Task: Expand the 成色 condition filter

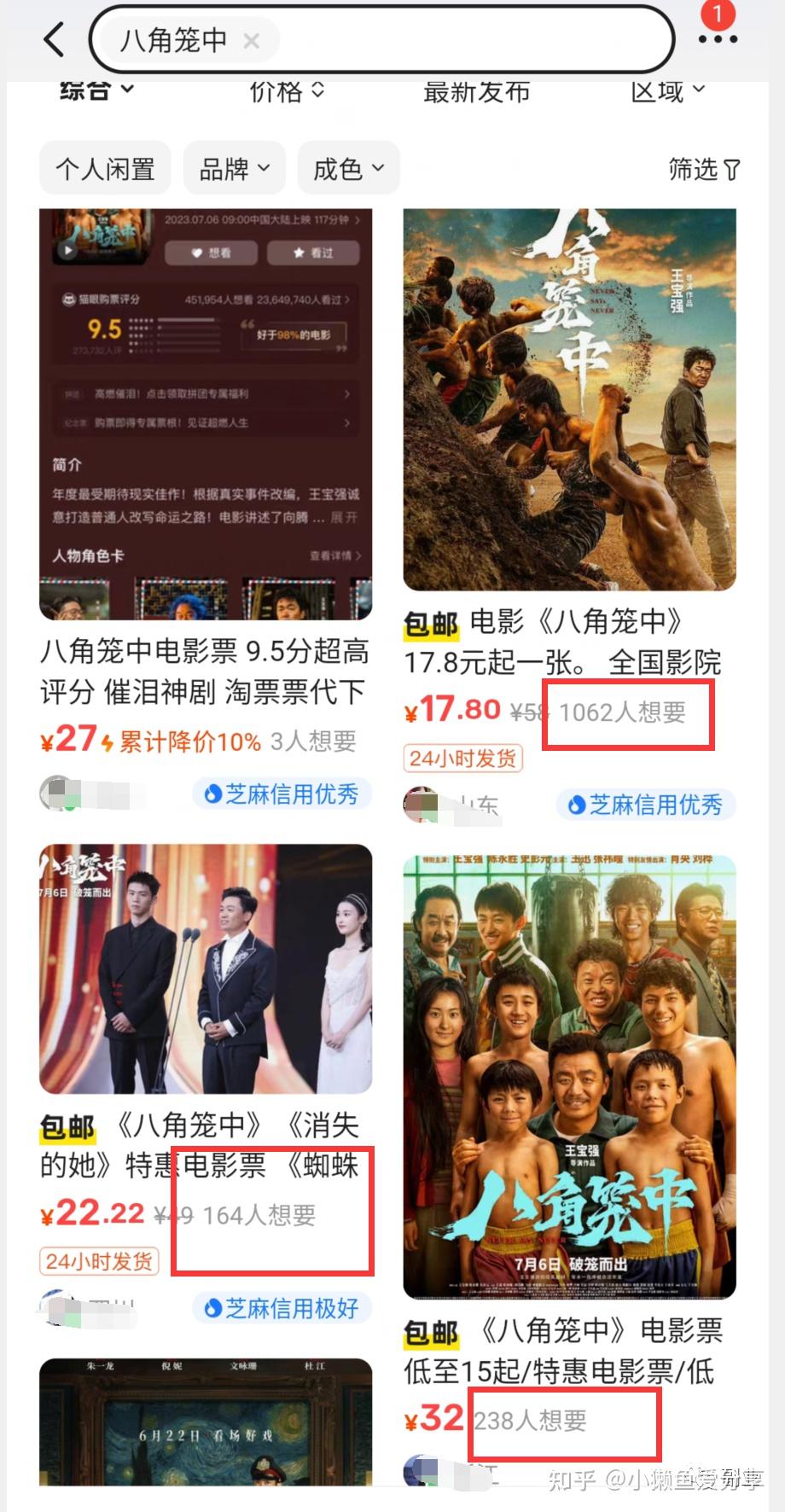Action: coord(348,169)
